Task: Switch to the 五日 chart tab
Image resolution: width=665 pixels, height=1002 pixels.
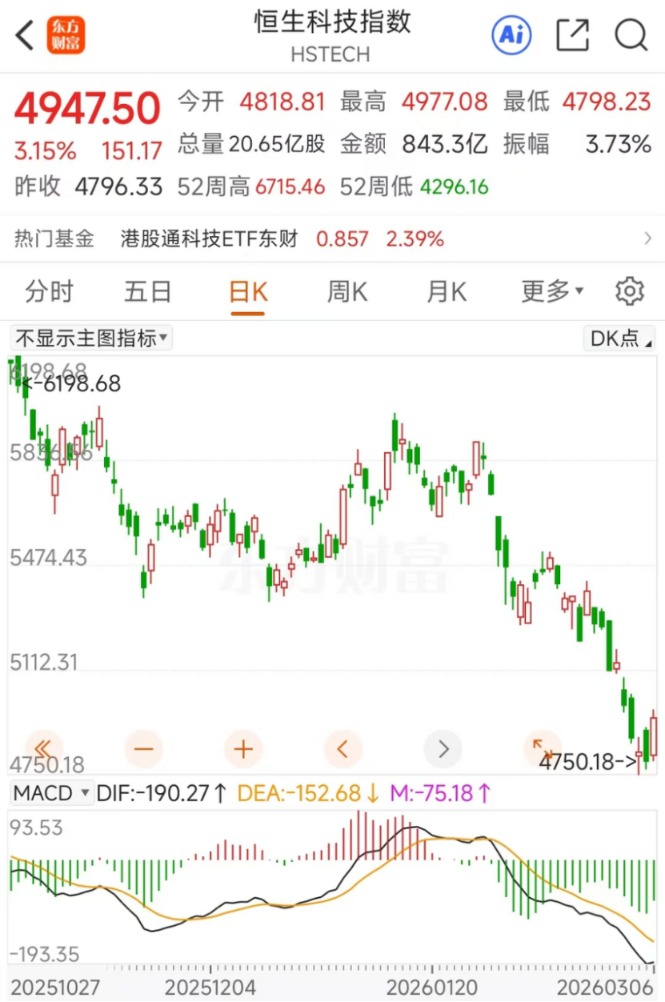Action: (x=148, y=292)
